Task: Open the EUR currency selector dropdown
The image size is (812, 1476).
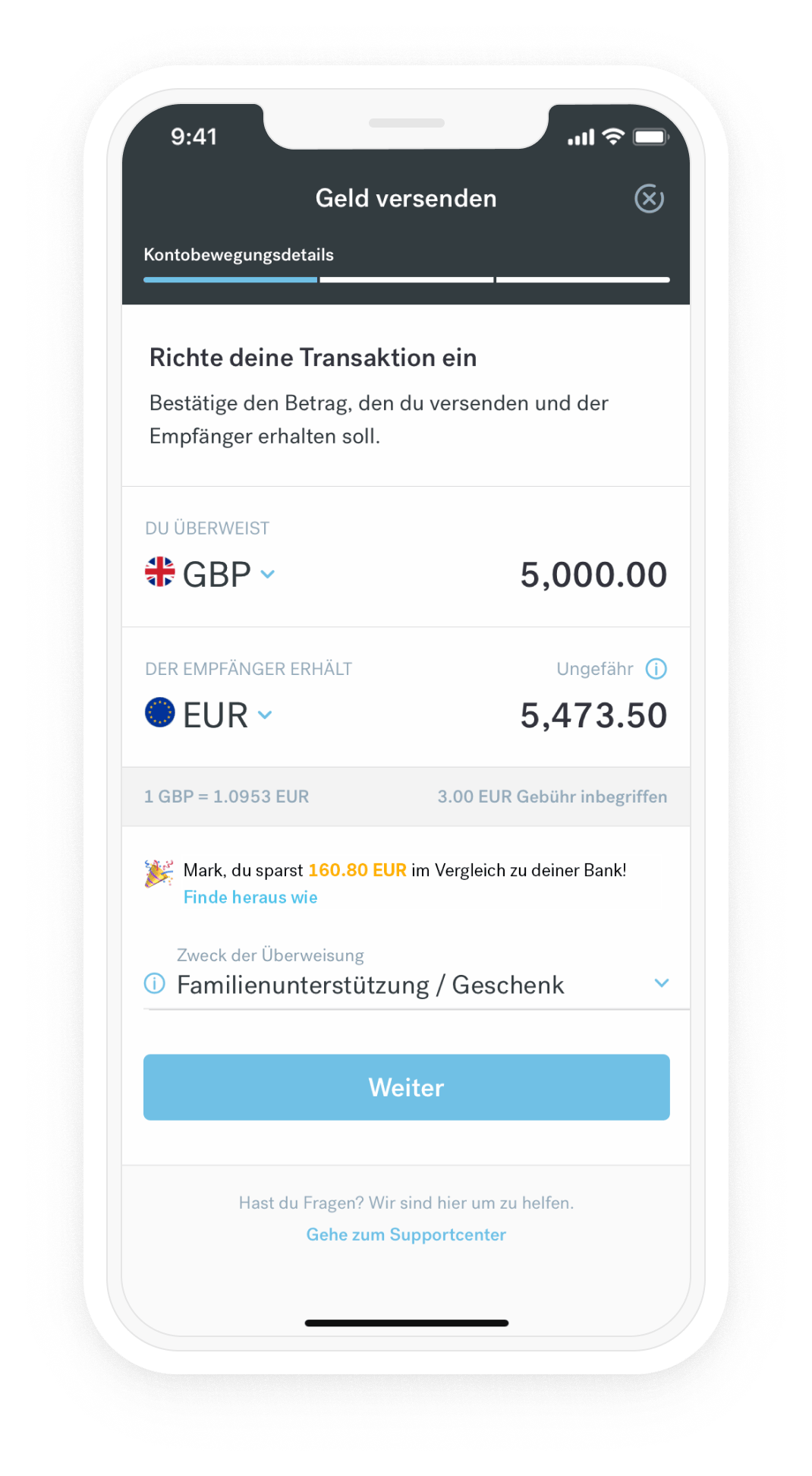Action: (265, 716)
